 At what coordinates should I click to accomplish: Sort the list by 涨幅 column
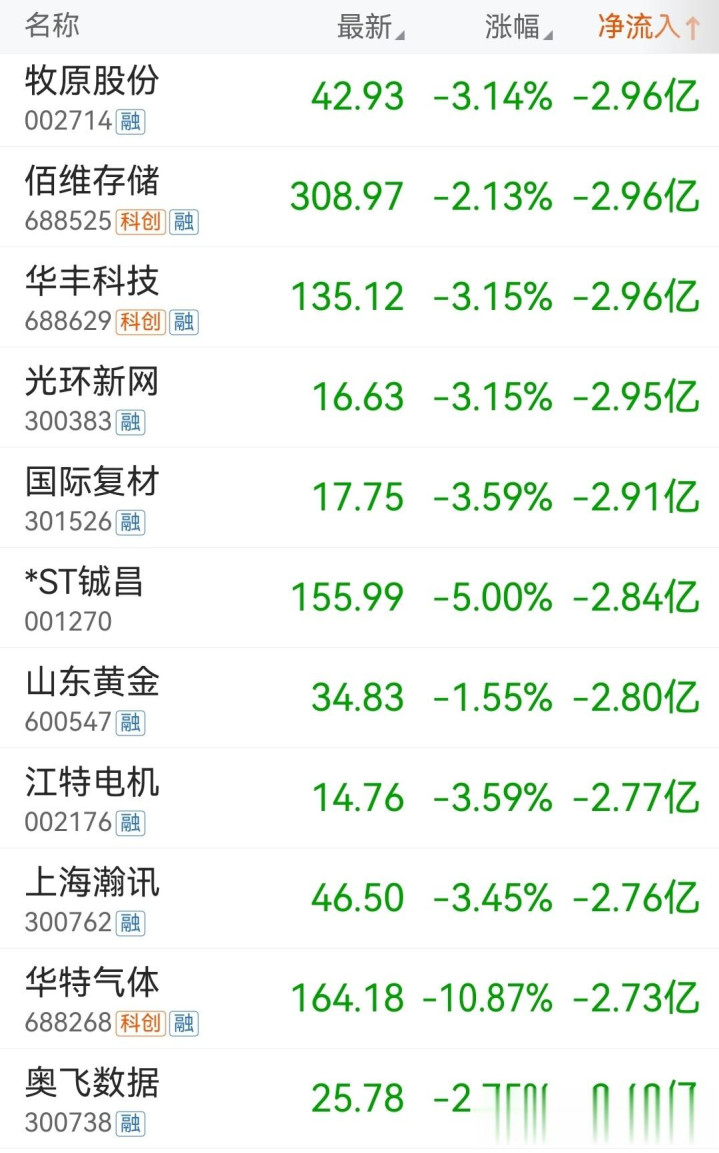(518, 27)
